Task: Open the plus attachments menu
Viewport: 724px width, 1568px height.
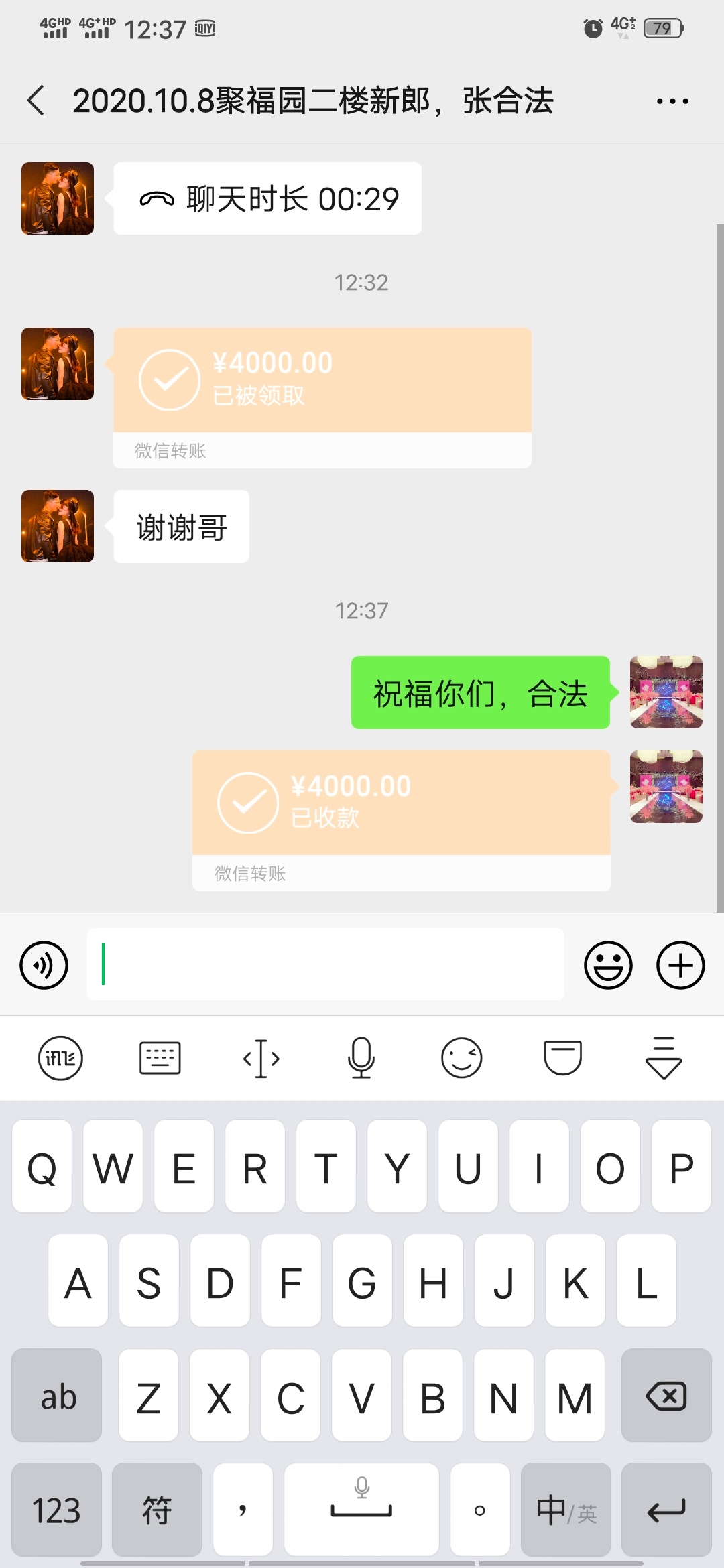Action: [680, 965]
